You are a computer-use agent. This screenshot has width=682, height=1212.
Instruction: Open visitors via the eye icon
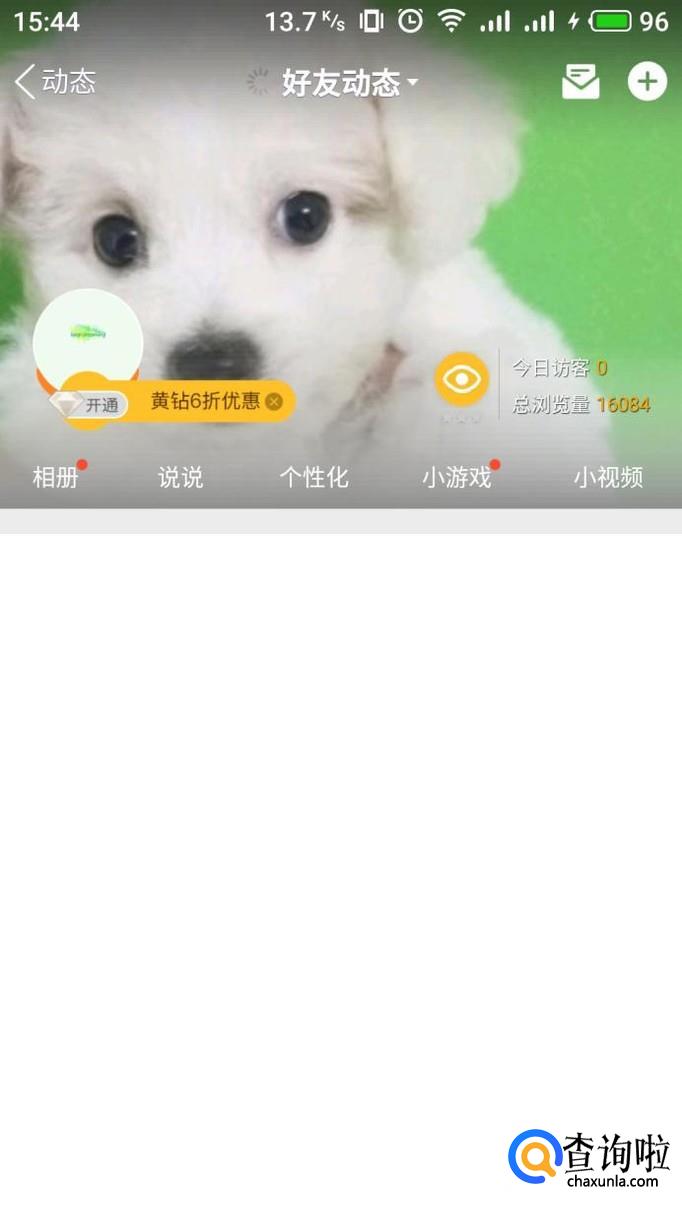461,379
